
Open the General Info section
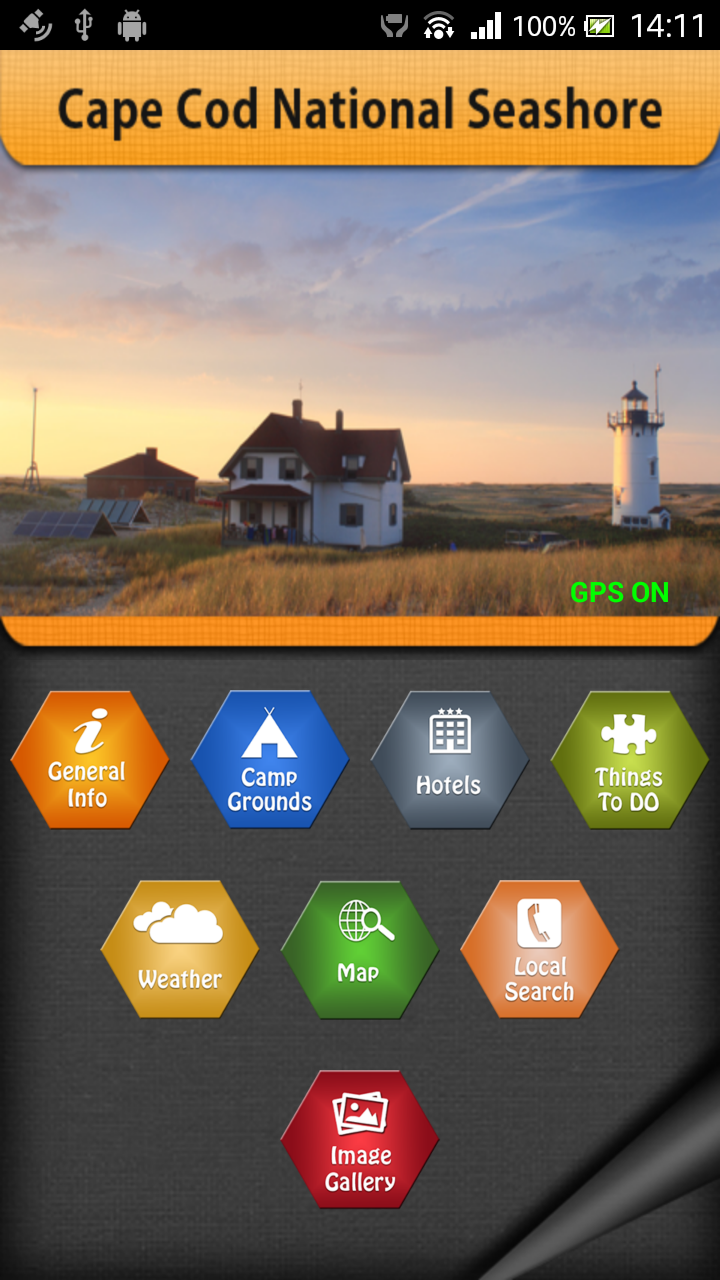89,760
